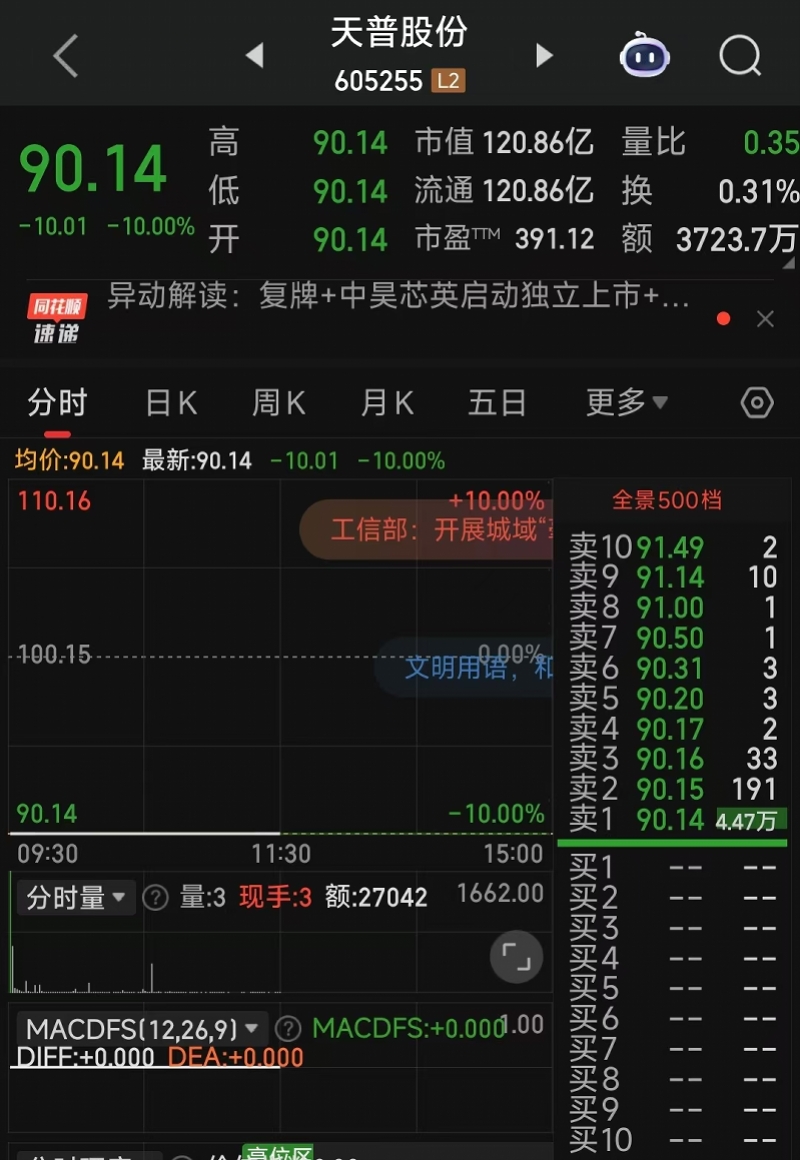Screen dimensions: 800x1160
Task: Open help tooltip next to 分时量
Action: [156, 897]
